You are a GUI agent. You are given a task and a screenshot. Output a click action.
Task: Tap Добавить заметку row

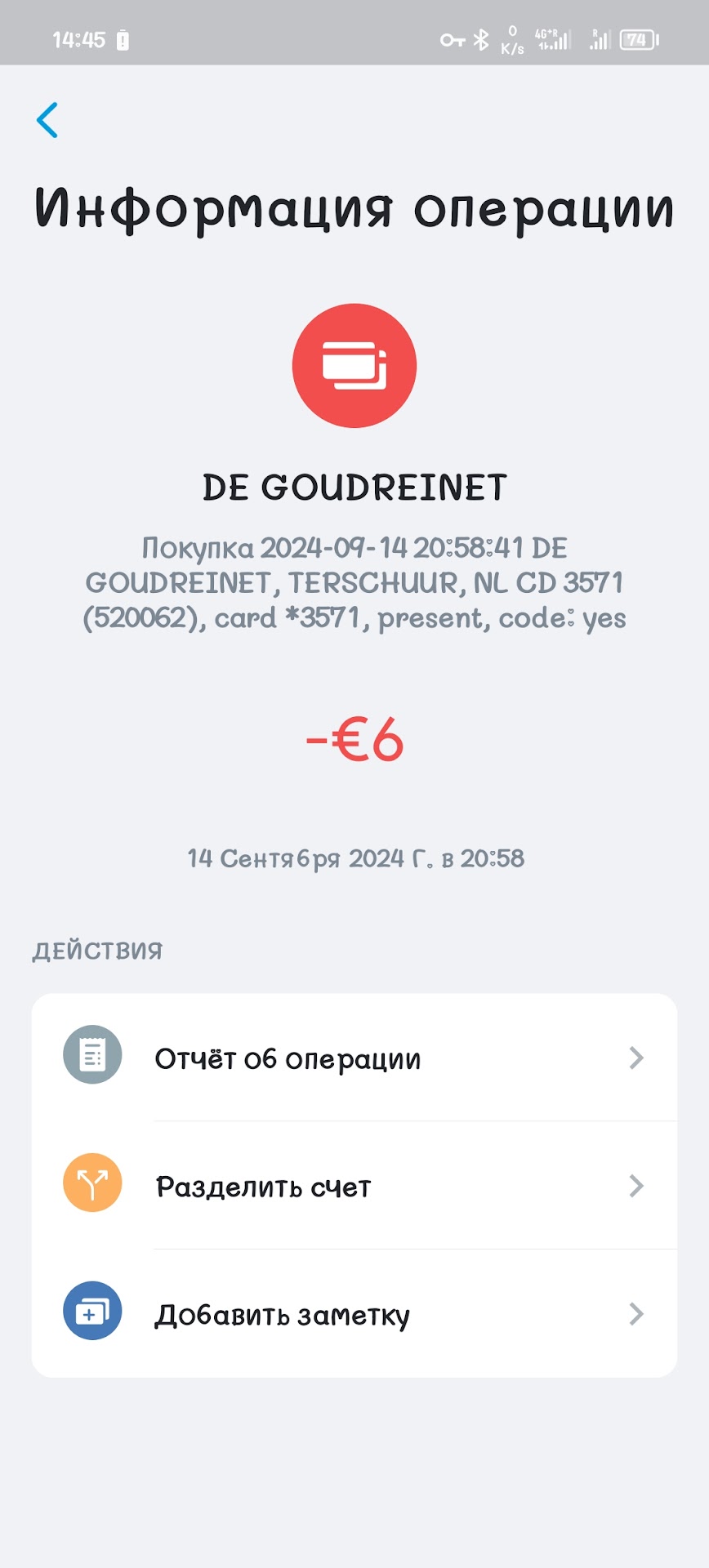click(354, 1313)
